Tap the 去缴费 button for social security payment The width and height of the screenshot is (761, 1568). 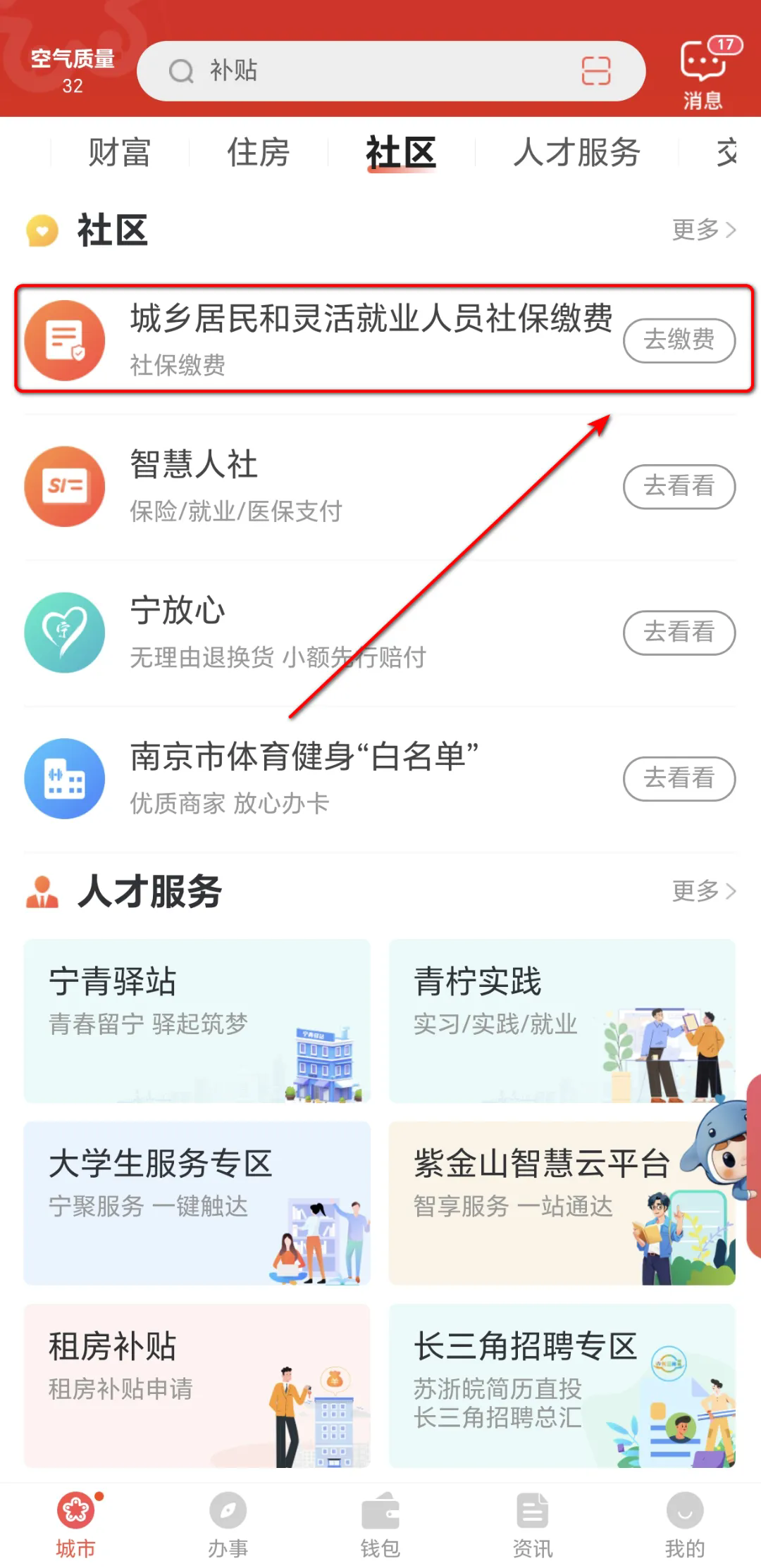[x=679, y=340]
